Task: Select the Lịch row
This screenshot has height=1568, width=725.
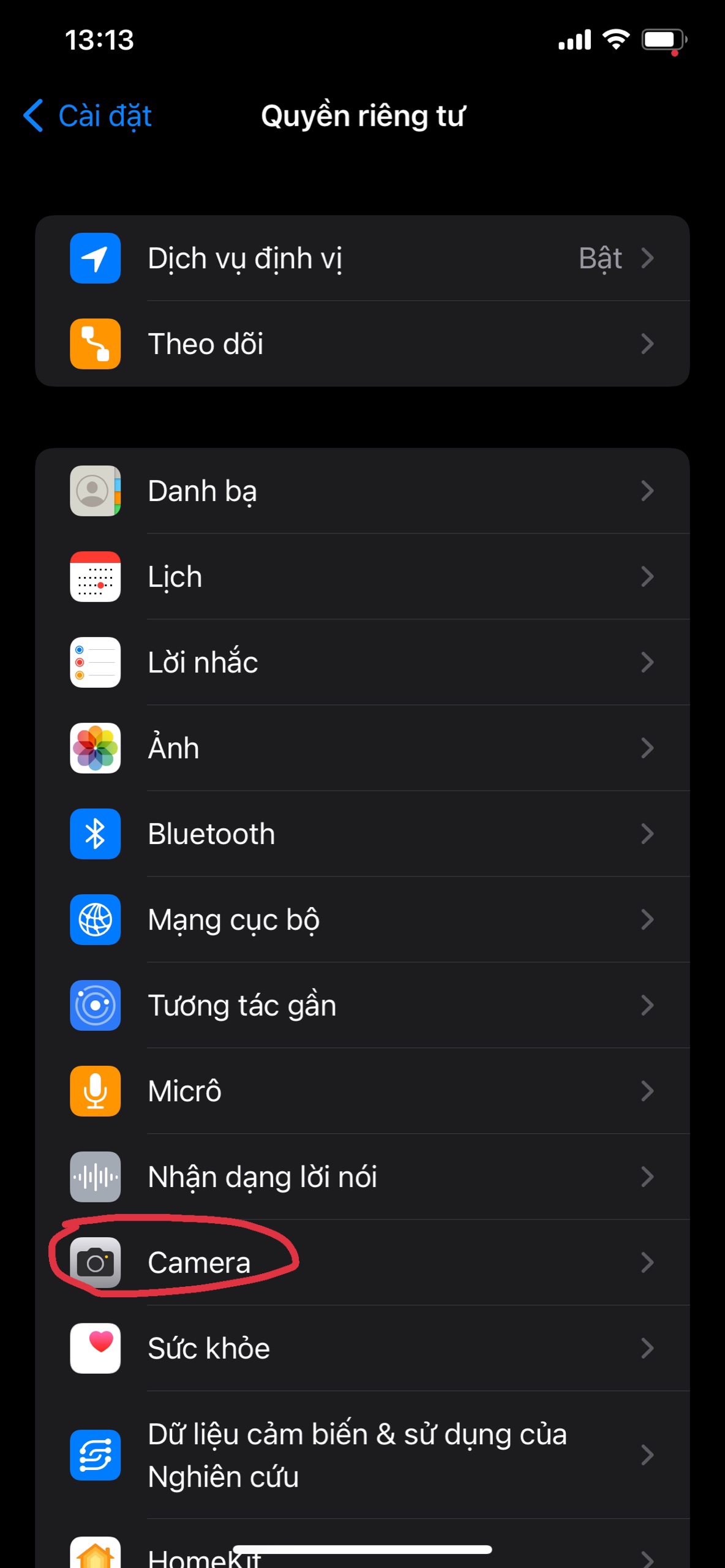Action: (x=362, y=576)
